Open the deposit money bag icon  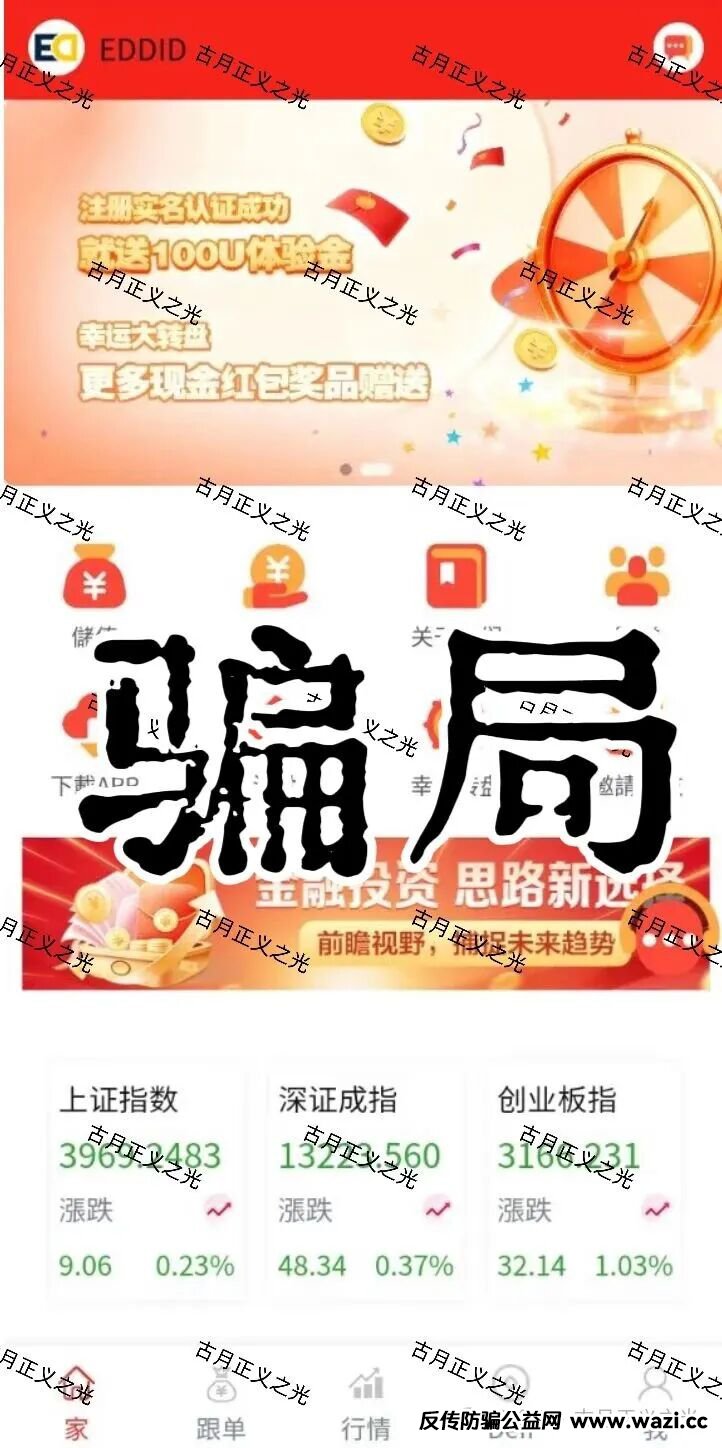click(x=95, y=578)
